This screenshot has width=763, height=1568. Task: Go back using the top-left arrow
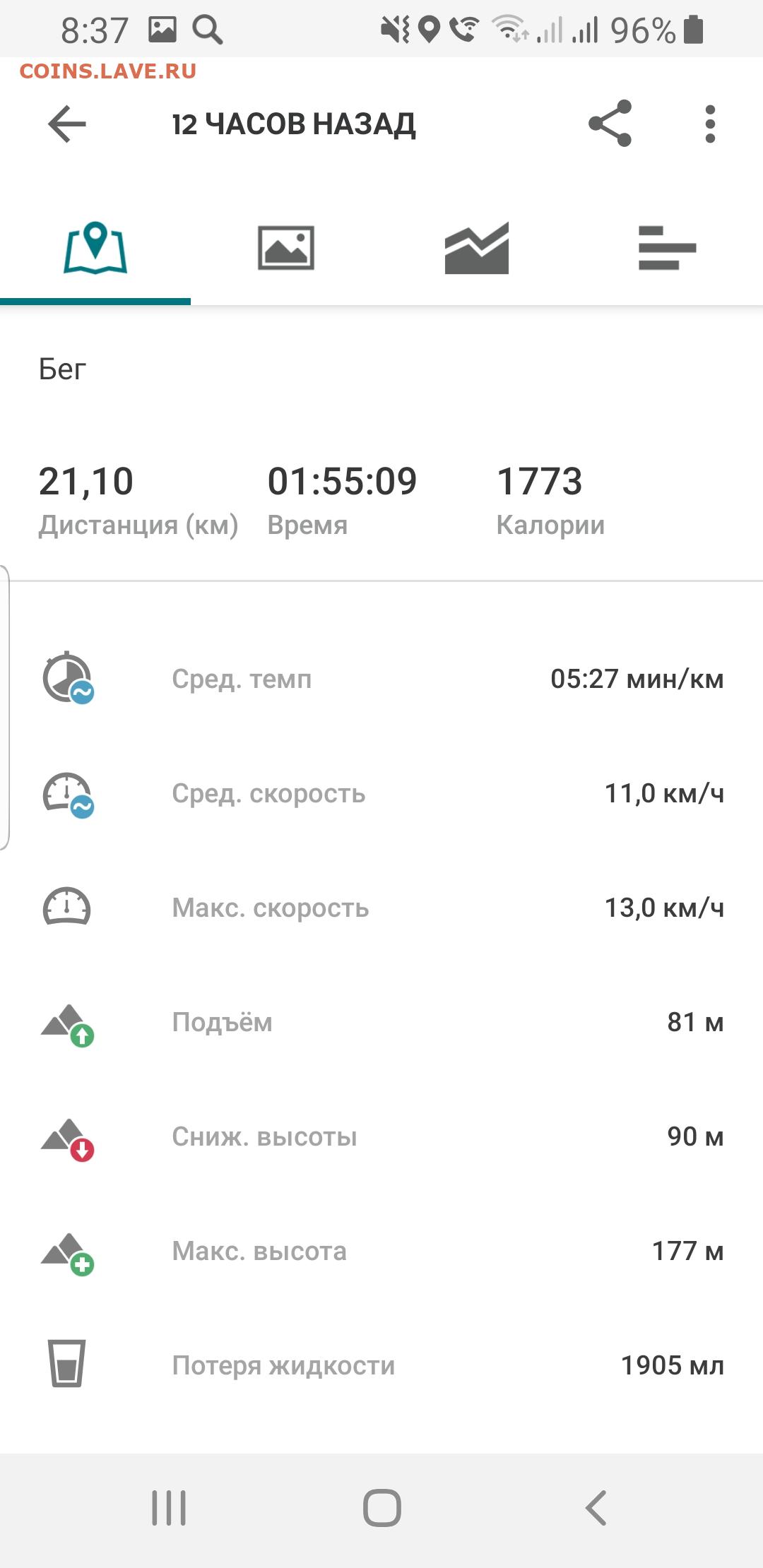[67, 124]
